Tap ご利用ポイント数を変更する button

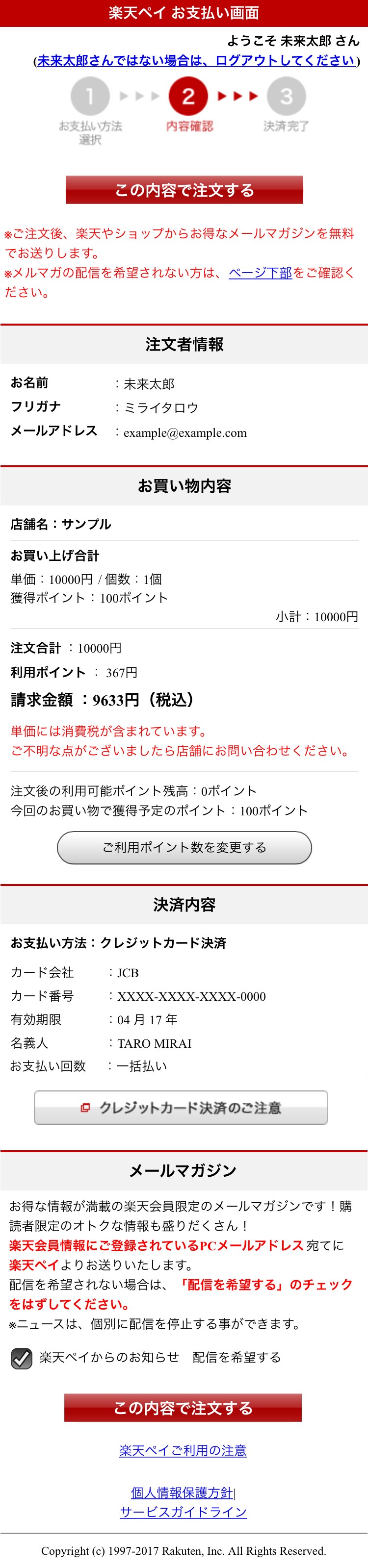pos(184,847)
